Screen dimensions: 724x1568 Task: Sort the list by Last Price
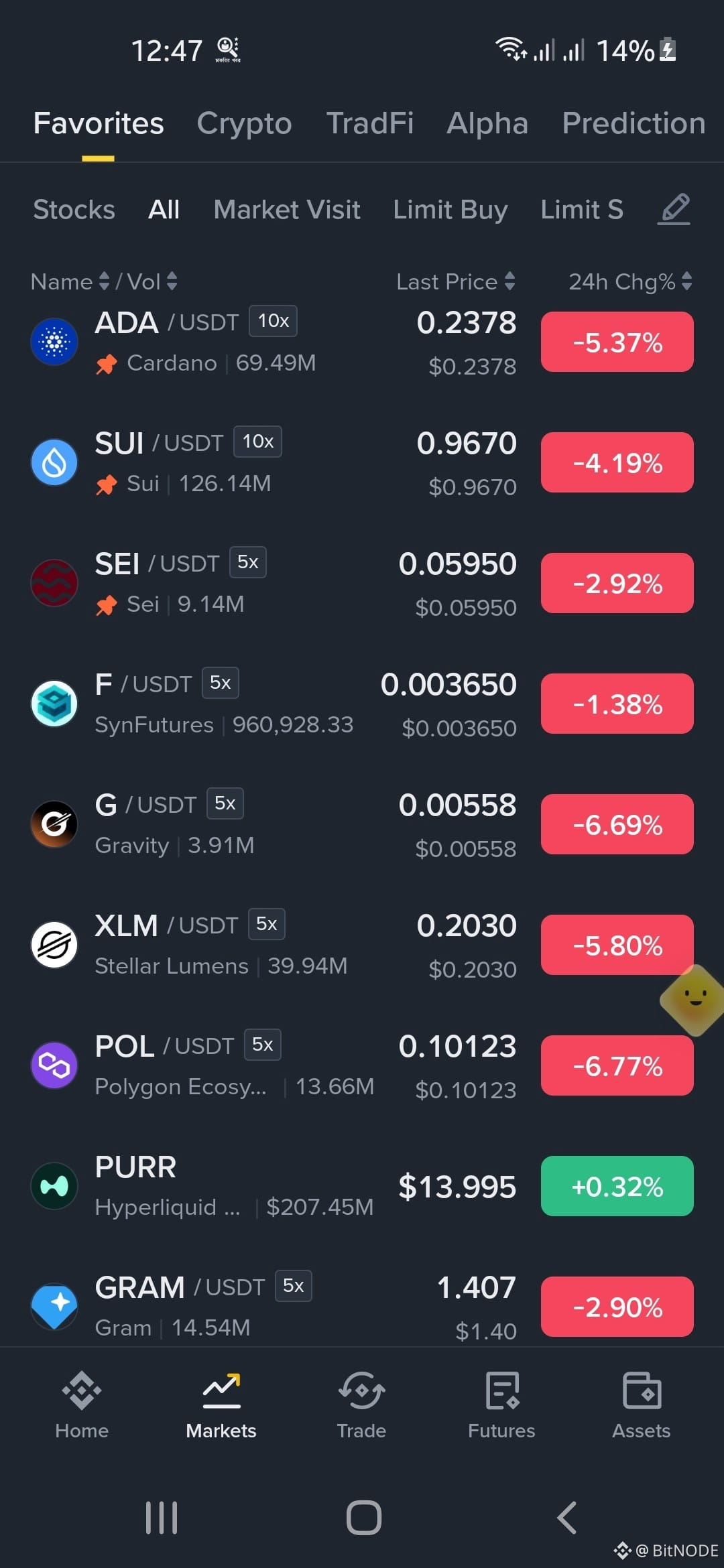click(456, 281)
